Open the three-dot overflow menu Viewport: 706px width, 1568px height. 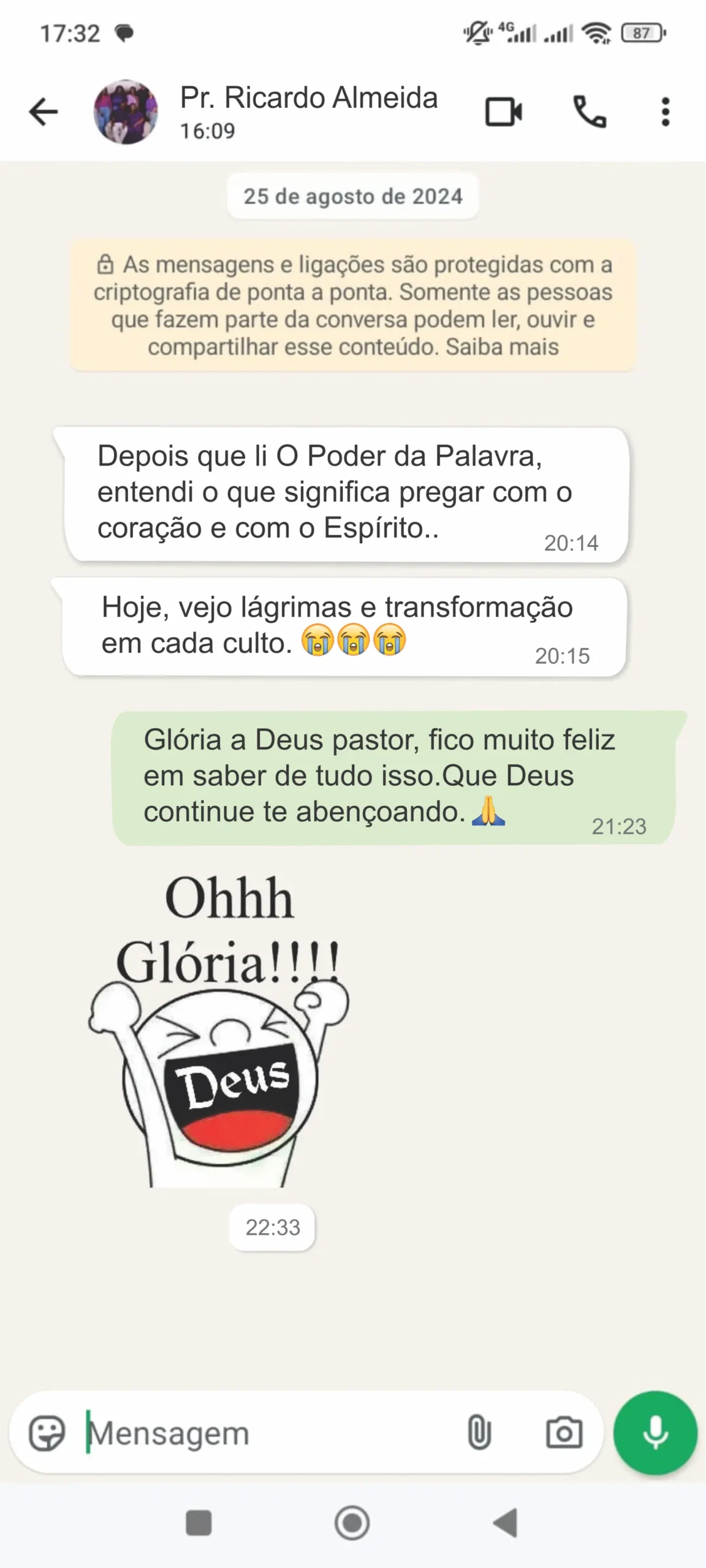click(x=666, y=112)
